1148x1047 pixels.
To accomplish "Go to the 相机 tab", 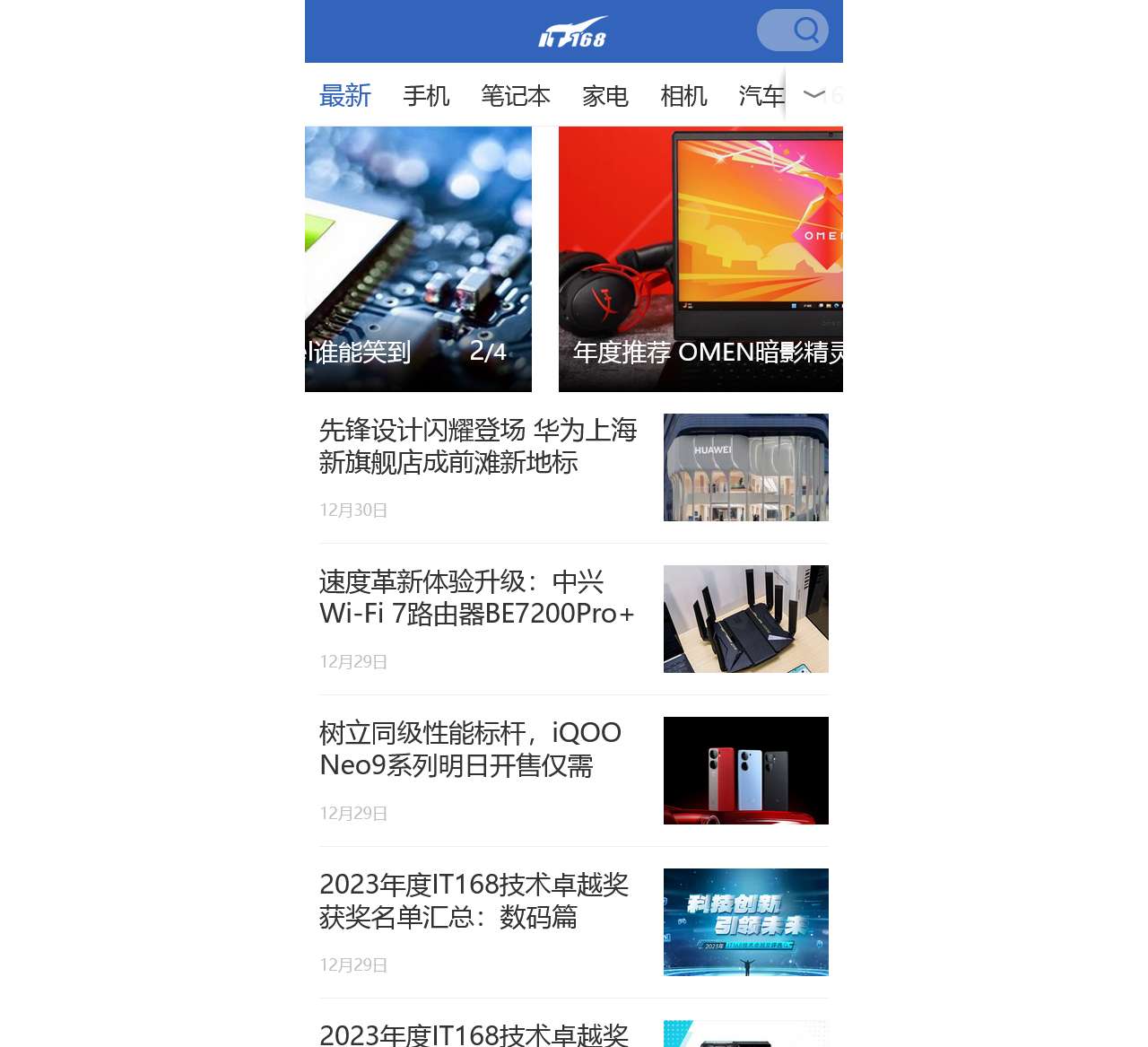I will 683,96.
